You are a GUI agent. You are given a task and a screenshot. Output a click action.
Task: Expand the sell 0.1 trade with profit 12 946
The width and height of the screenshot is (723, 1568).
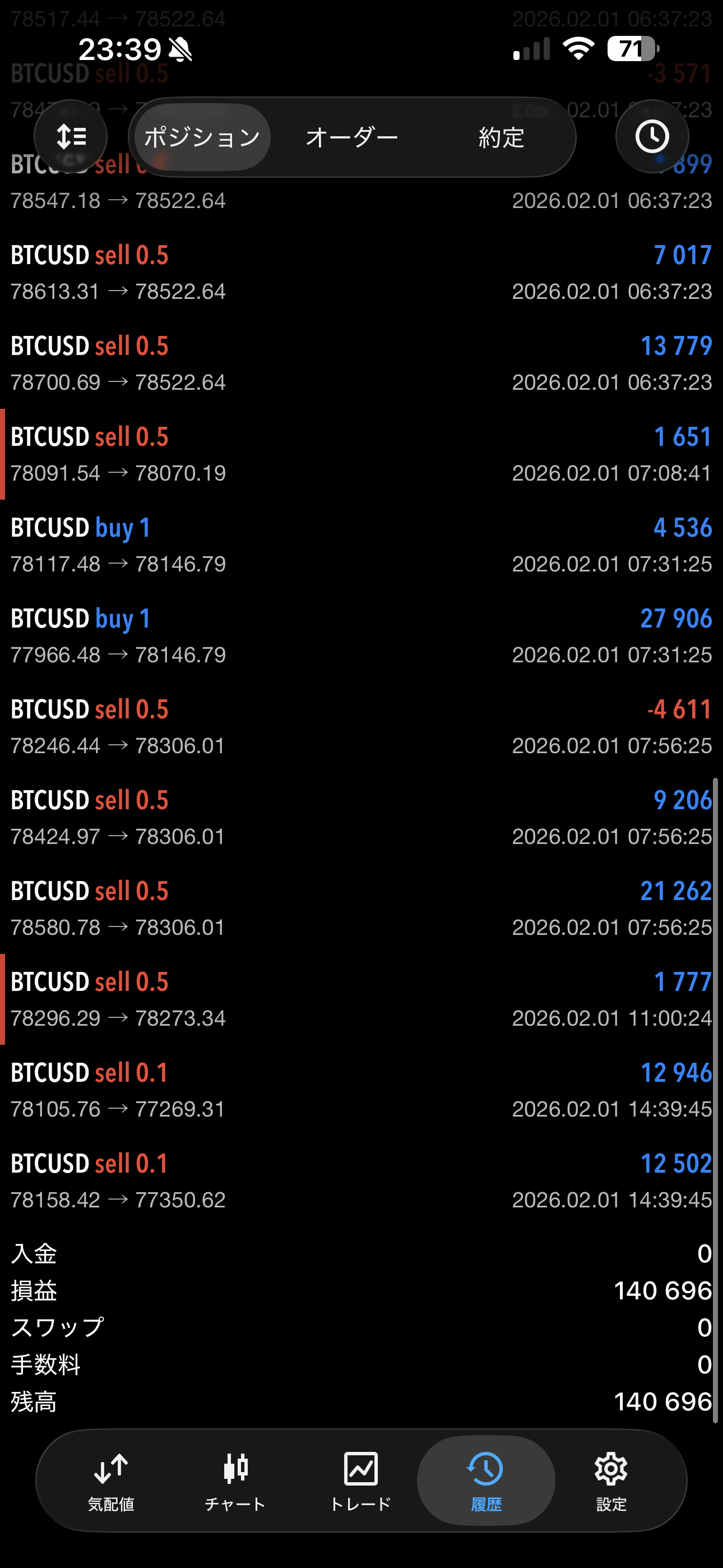point(361,1090)
